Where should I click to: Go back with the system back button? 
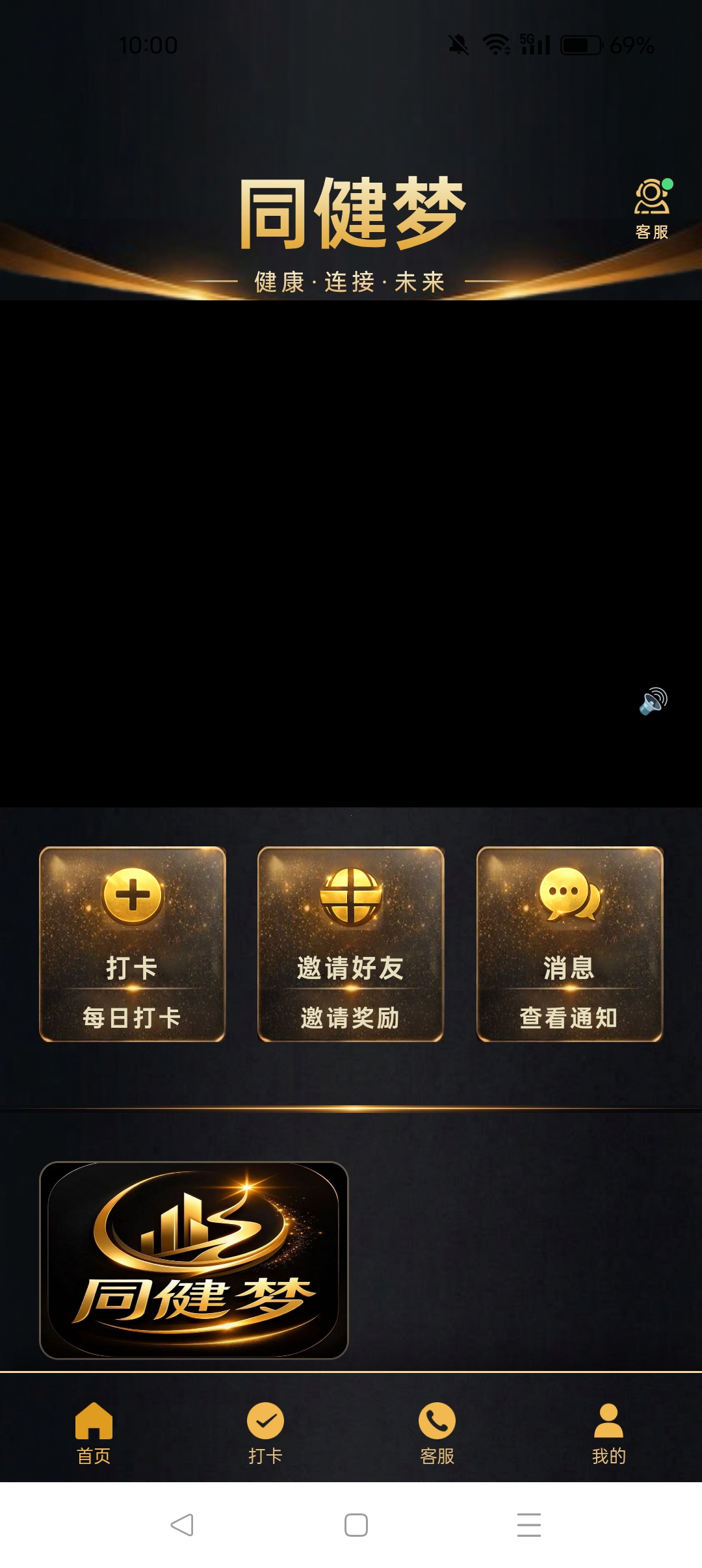pos(182,1524)
